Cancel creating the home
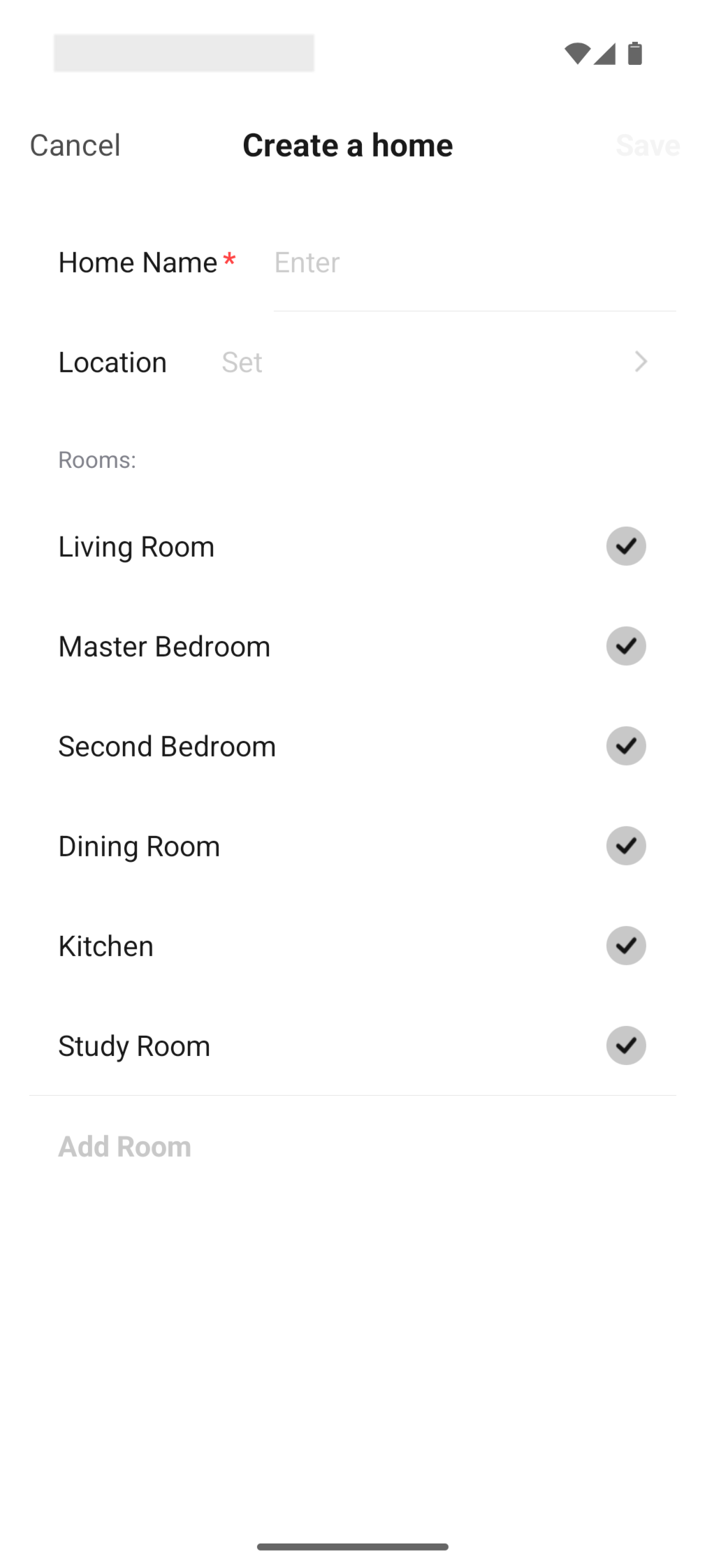 click(x=75, y=145)
